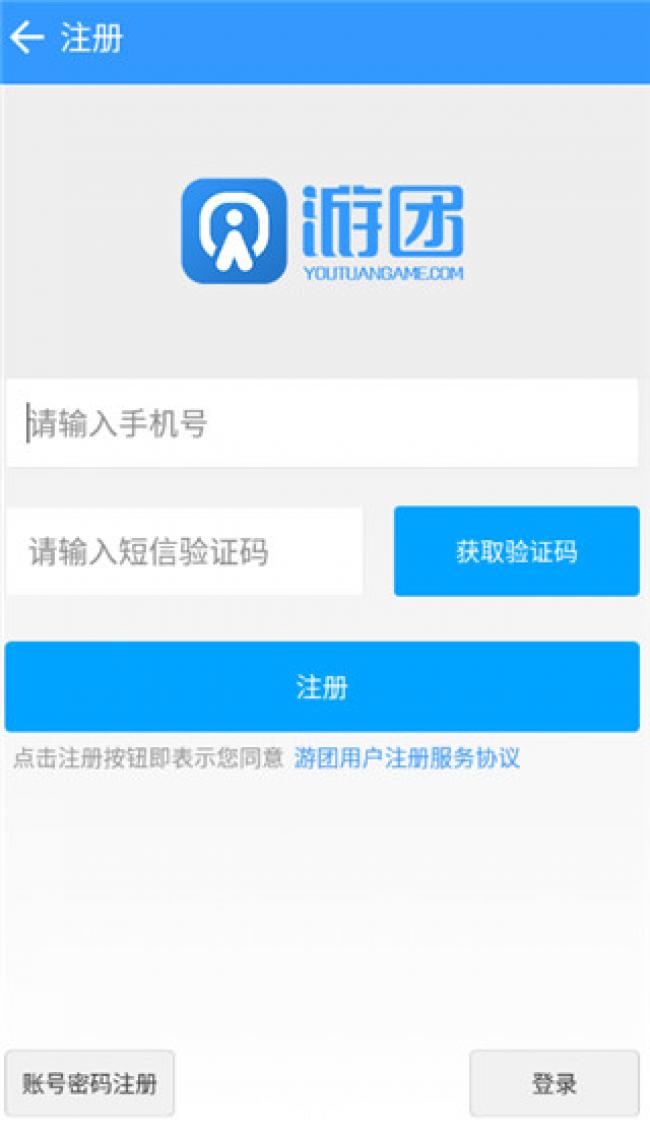Open the 游团用户注册服务协议 link
The height and width of the screenshot is (1141, 650).
(x=407, y=758)
